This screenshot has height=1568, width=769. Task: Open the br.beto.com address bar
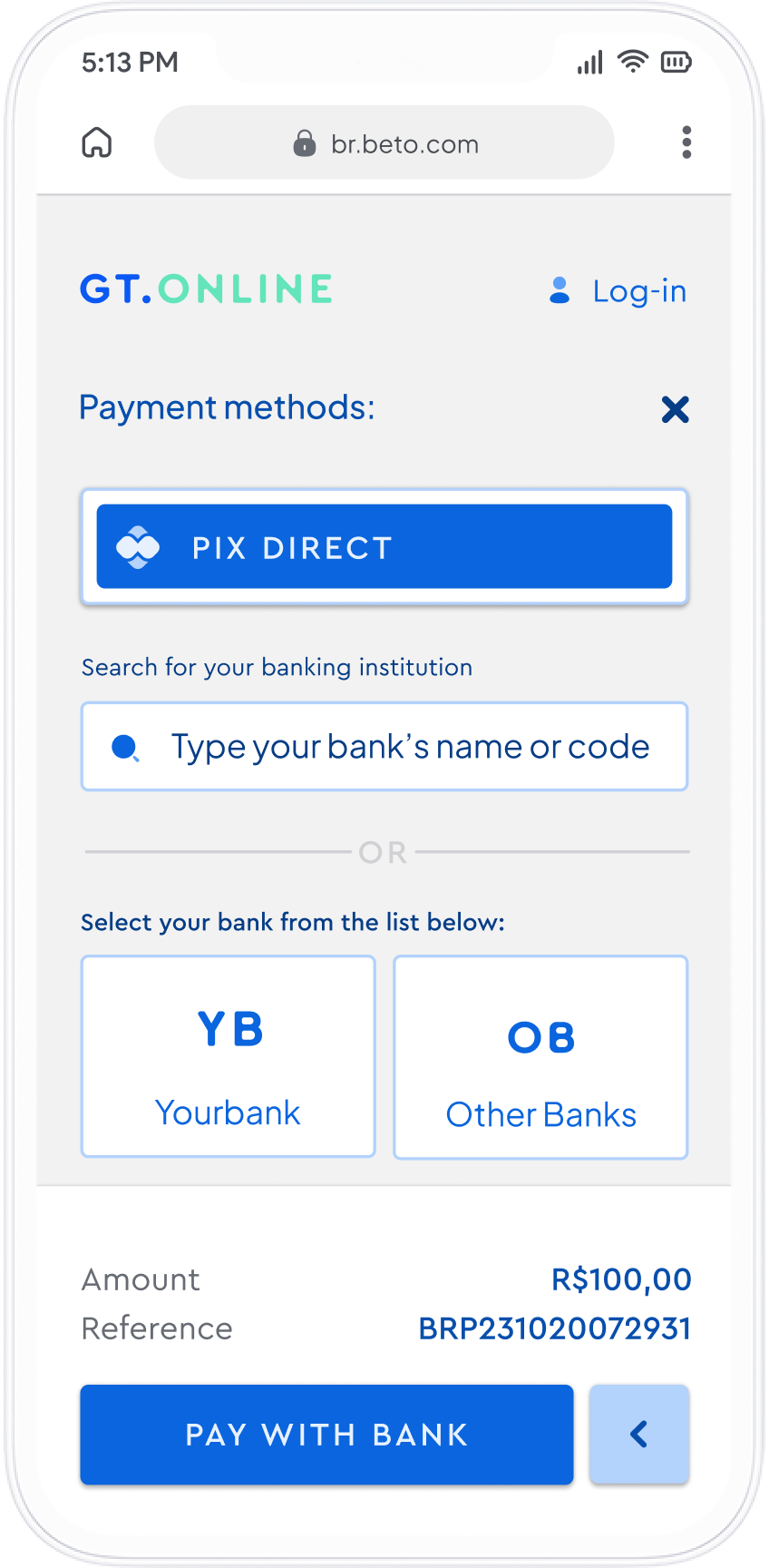point(384,142)
